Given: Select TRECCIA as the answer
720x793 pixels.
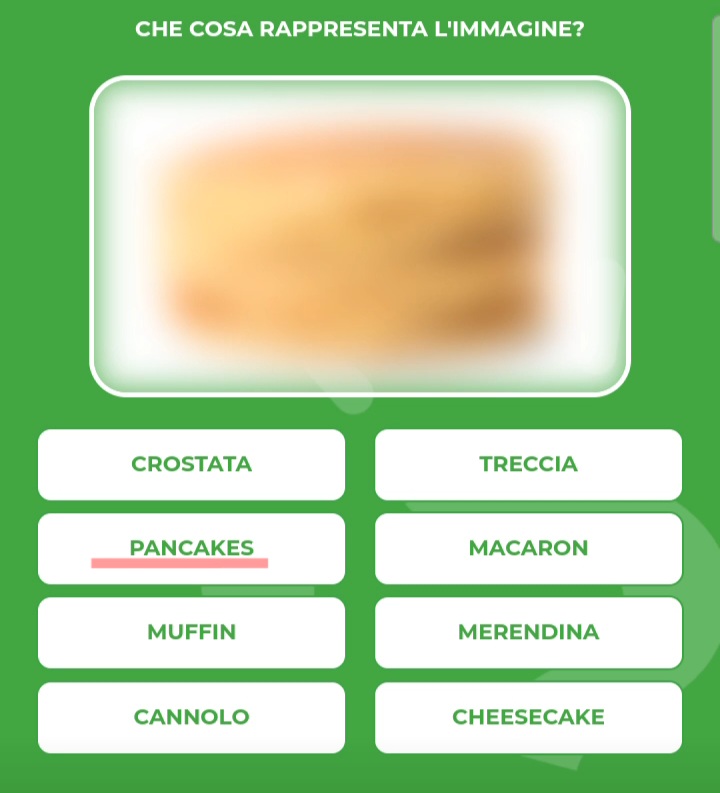Looking at the screenshot, I should (528, 464).
